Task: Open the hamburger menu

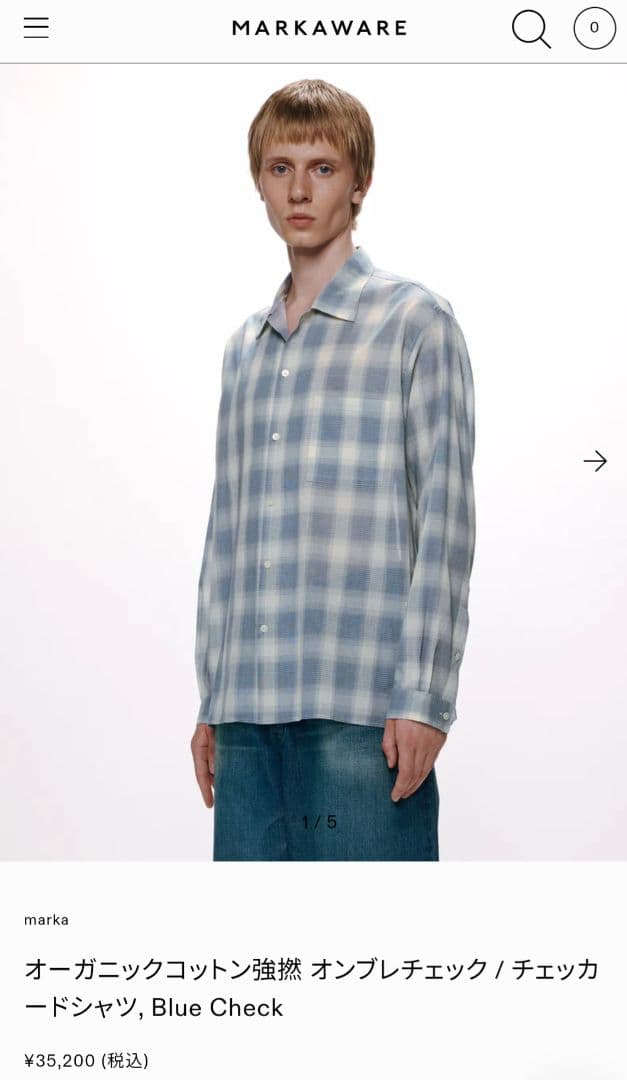Action: tap(37, 28)
